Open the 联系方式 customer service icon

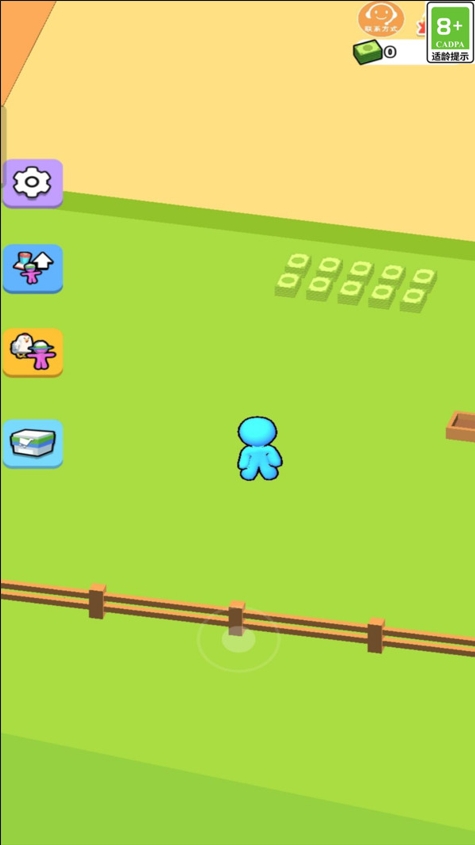[x=381, y=19]
